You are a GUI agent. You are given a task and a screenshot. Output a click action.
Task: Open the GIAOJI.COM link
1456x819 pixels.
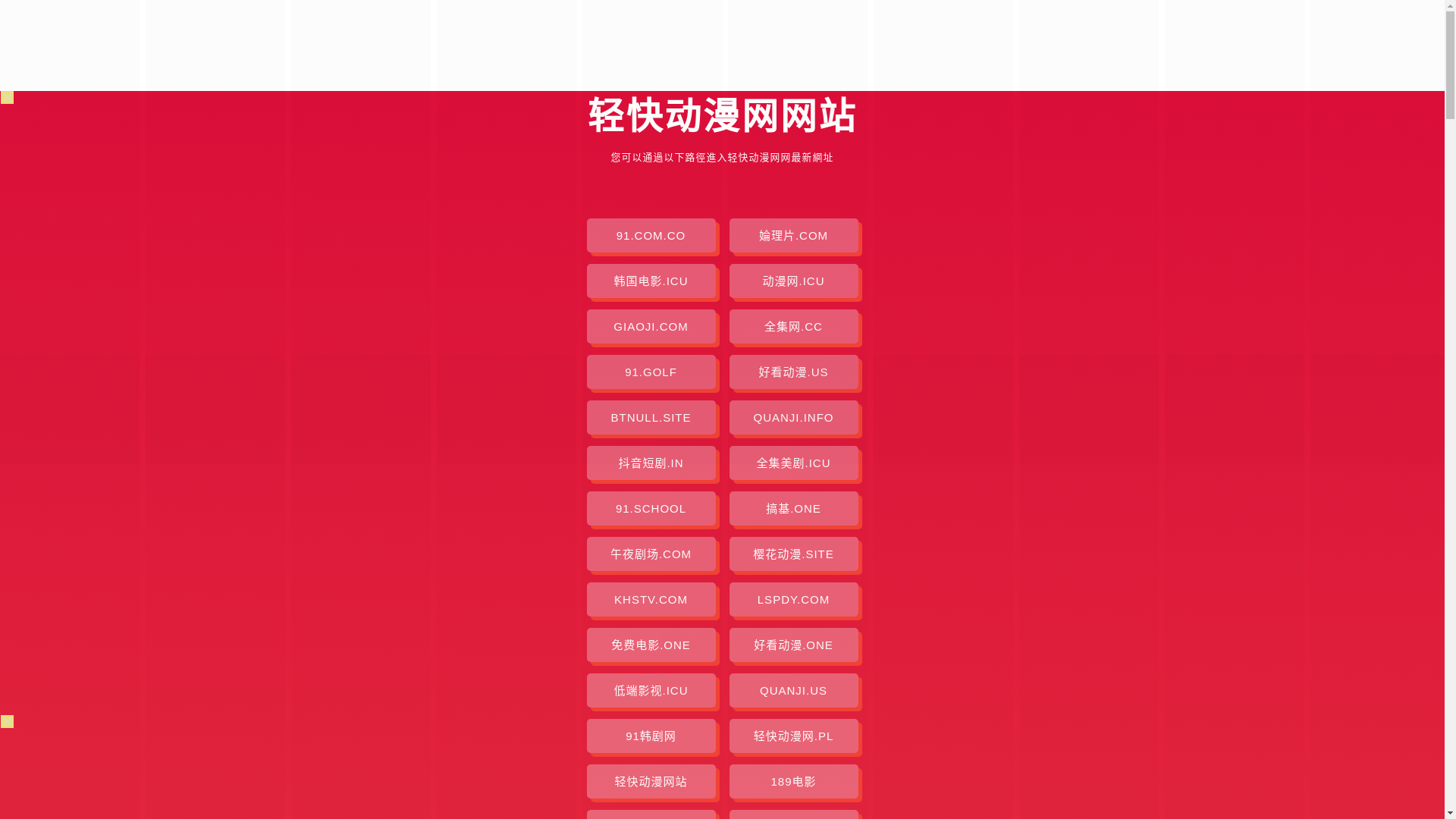click(651, 327)
